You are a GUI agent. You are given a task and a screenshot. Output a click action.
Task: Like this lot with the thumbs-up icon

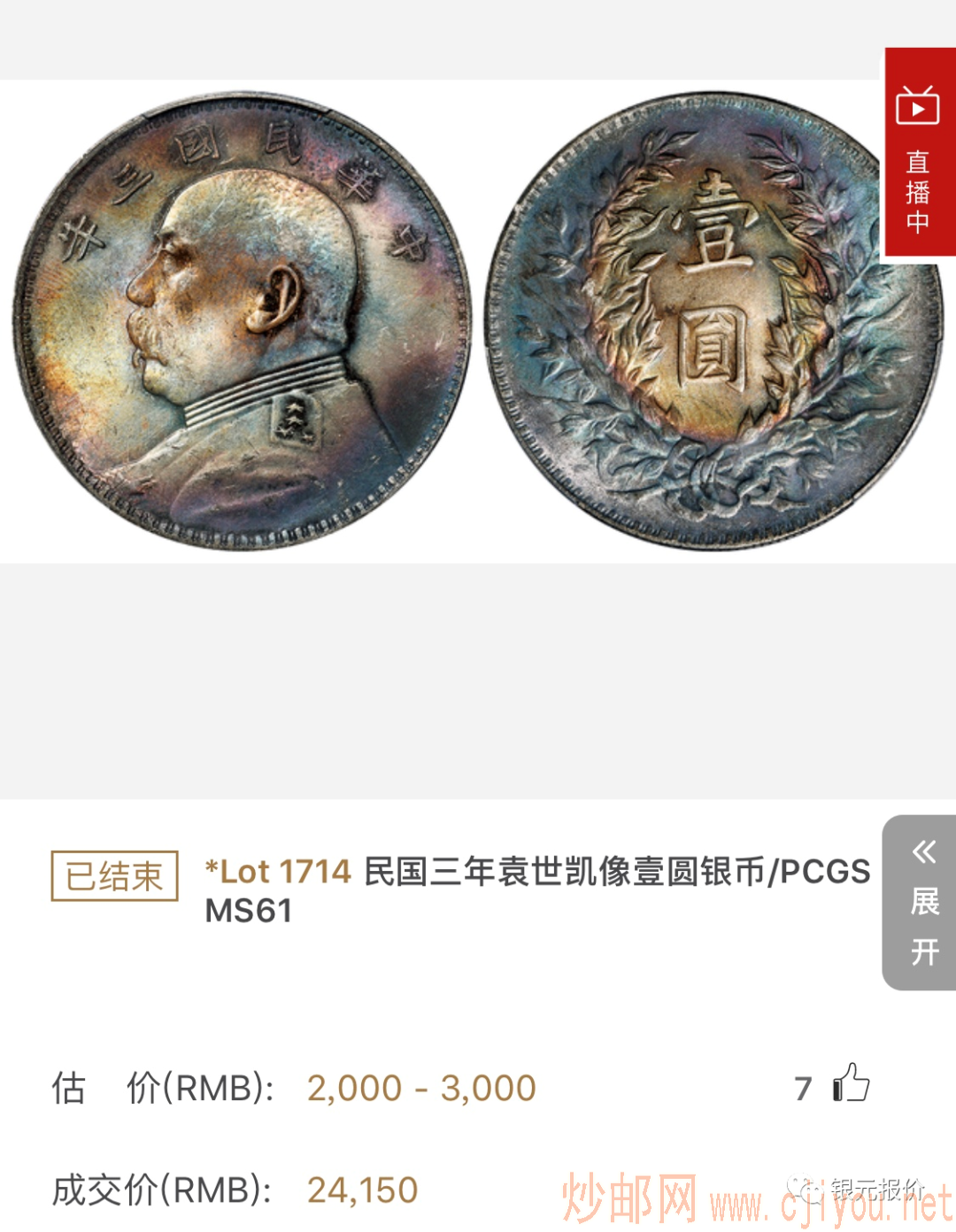(851, 1084)
